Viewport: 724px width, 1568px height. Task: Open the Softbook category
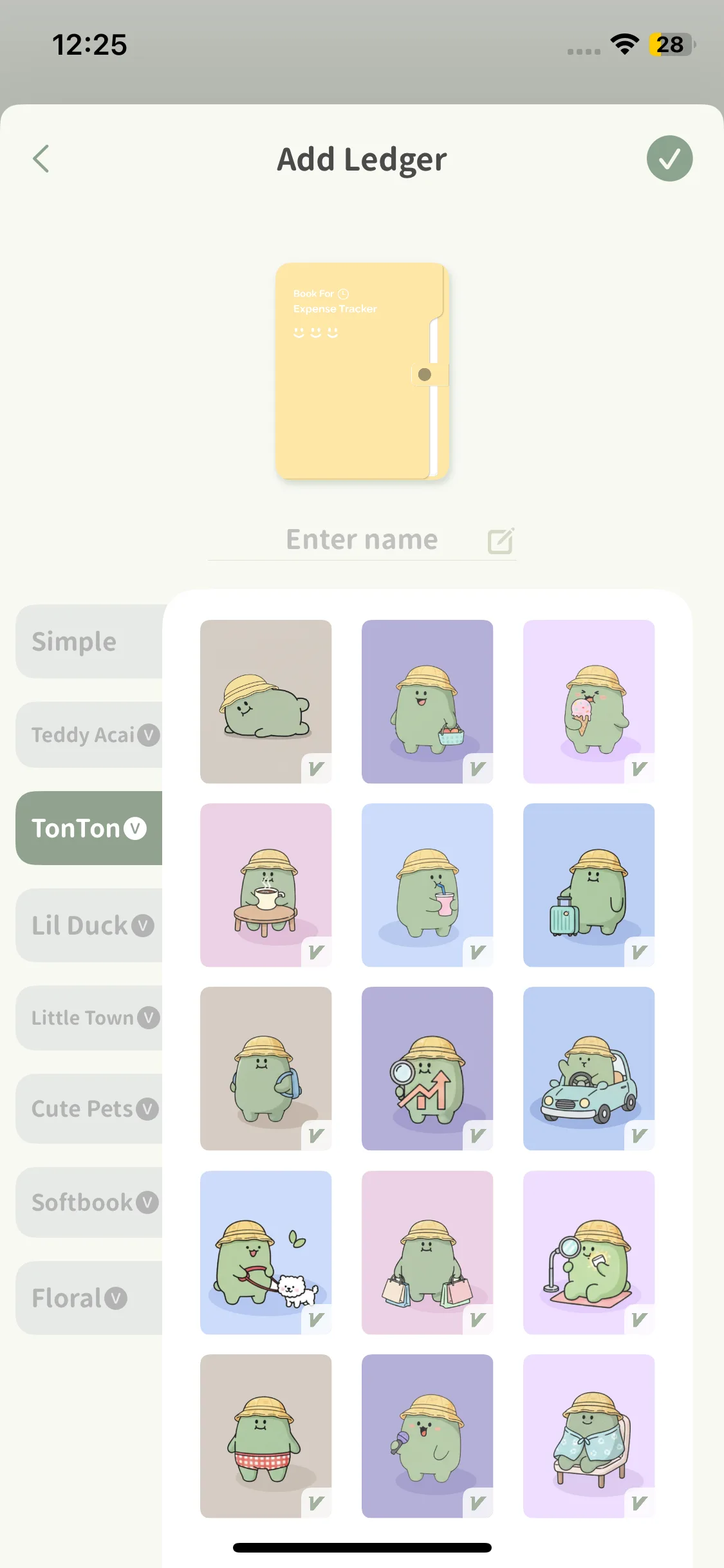point(90,1202)
